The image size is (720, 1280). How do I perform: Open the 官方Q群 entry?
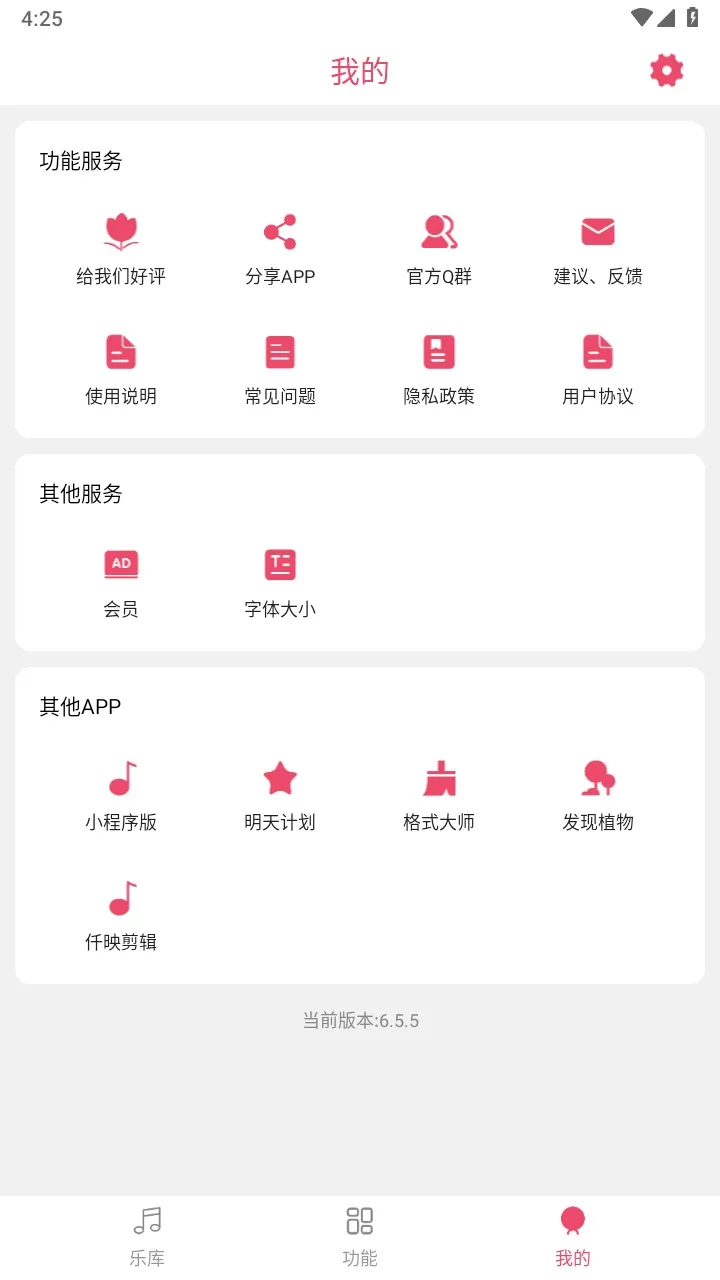pos(439,249)
